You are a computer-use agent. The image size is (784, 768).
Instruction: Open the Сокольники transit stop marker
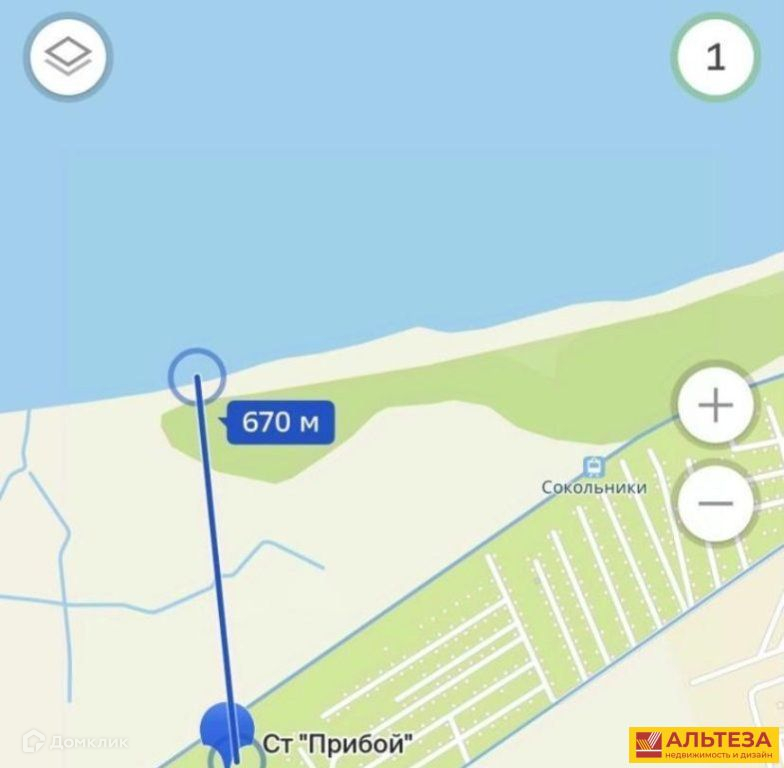point(593,466)
